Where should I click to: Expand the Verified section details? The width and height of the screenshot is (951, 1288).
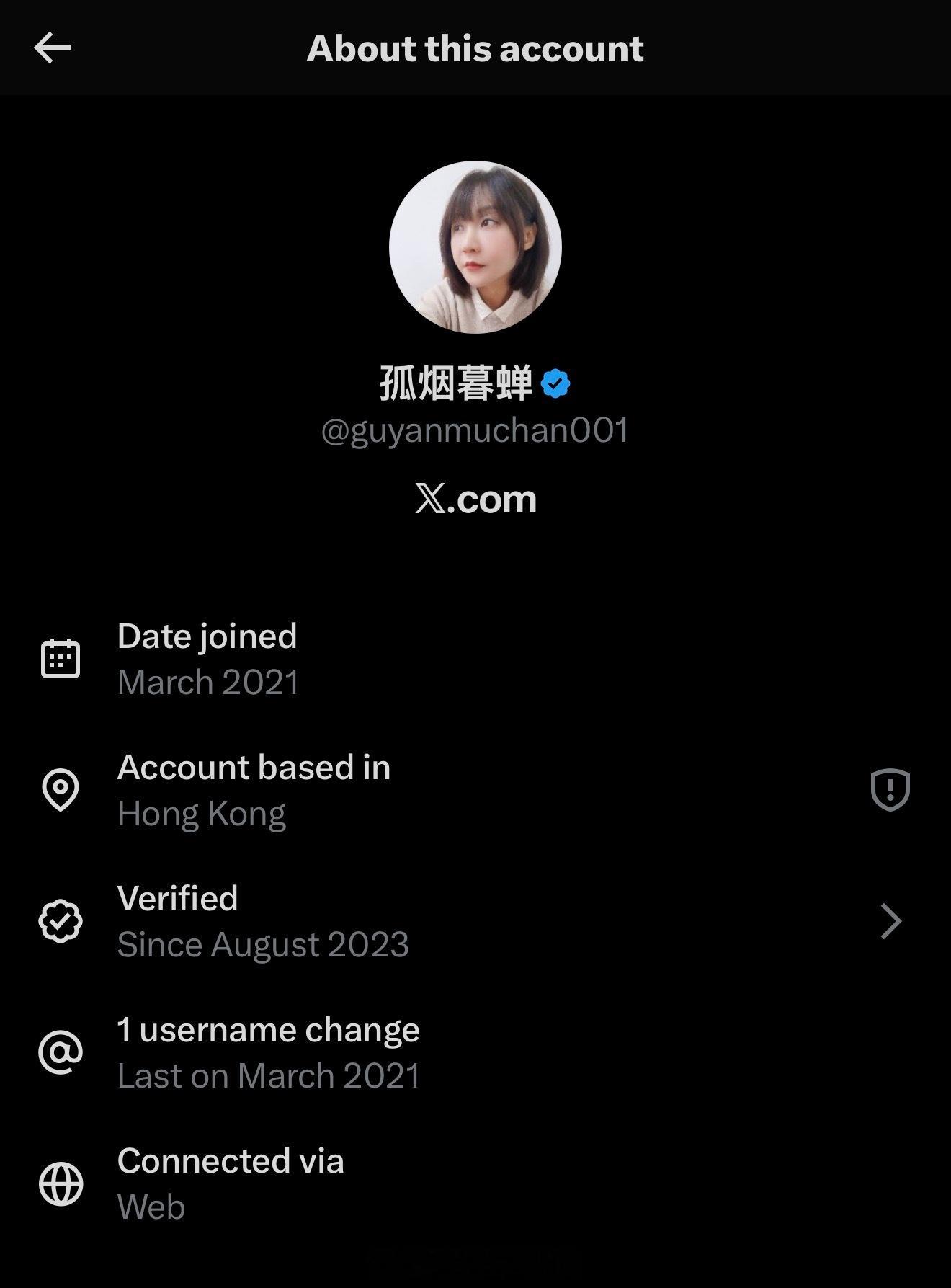890,920
